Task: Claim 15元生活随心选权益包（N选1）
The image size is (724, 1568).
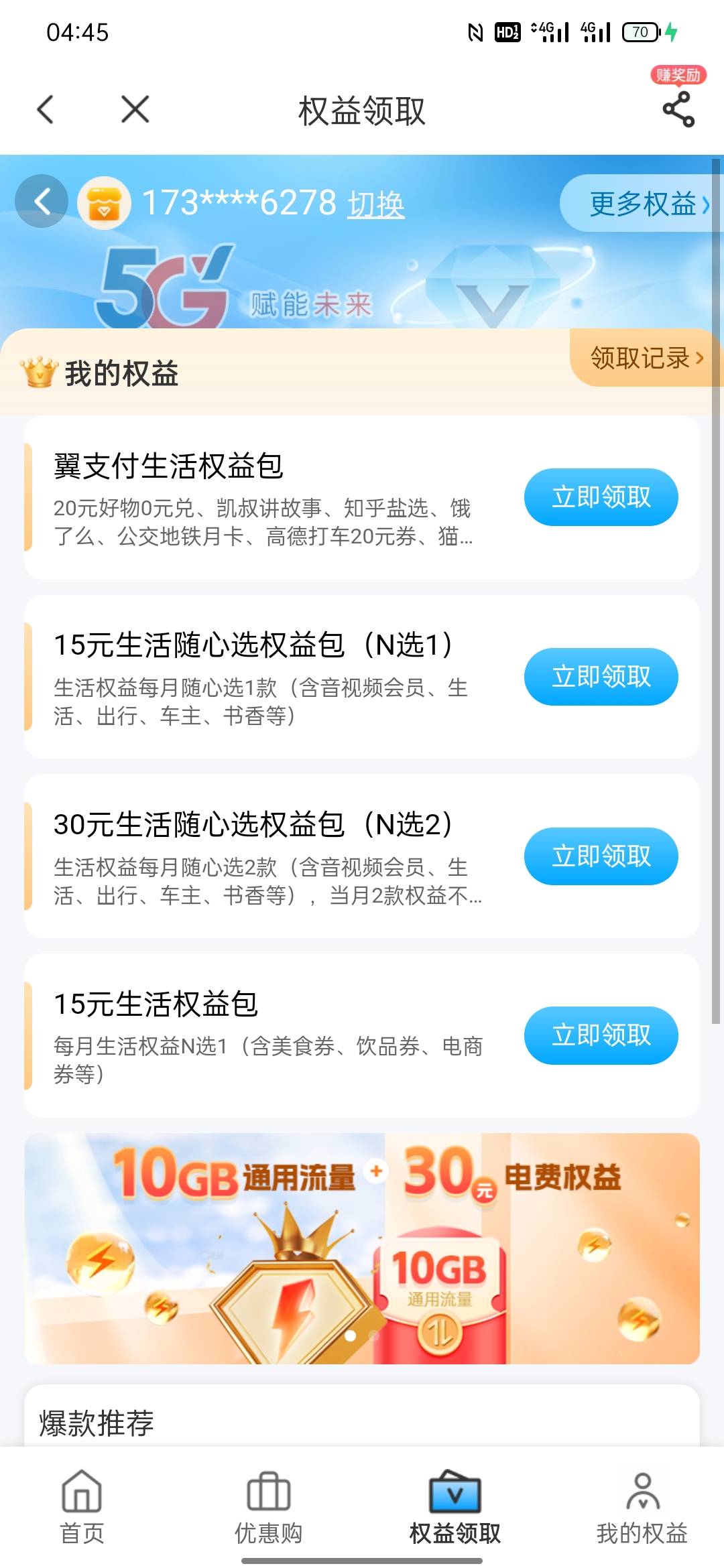Action: 601,677
